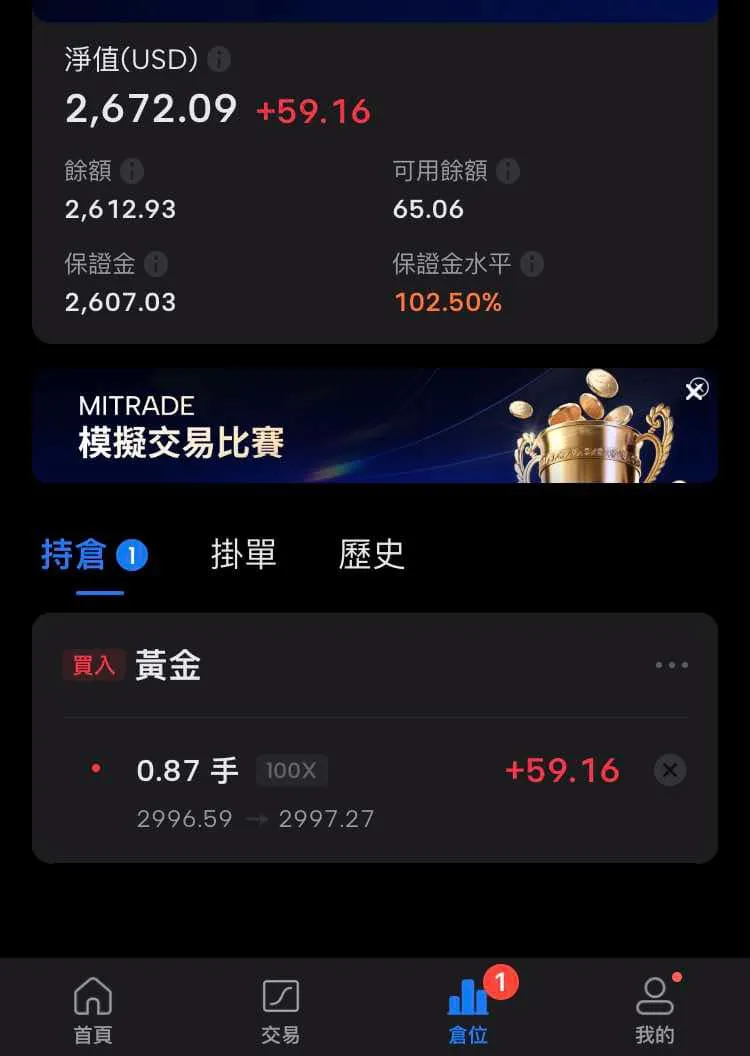Open the 交易 tab
This screenshot has width=750, height=1056.
click(x=280, y=1010)
